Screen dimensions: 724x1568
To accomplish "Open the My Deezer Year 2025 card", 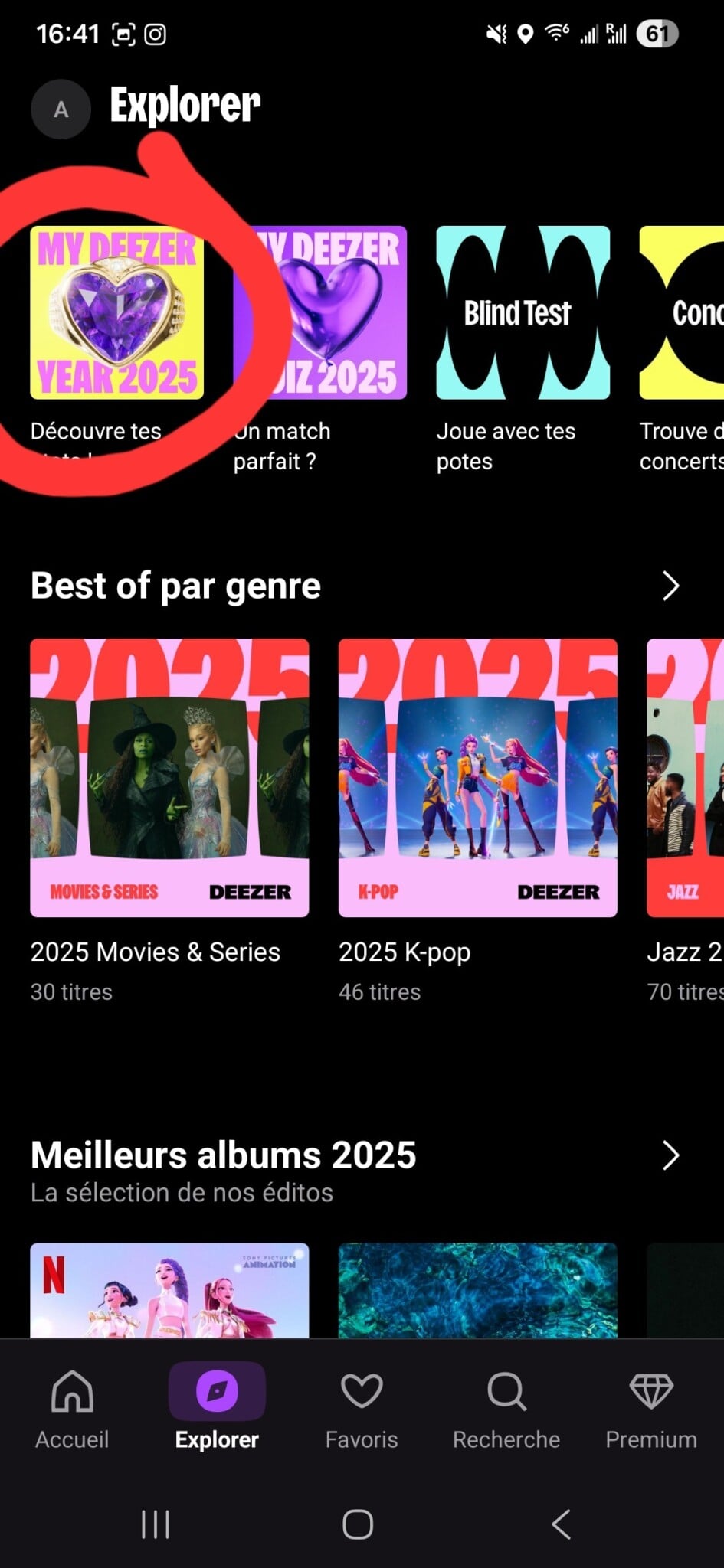I will pyautogui.click(x=116, y=314).
